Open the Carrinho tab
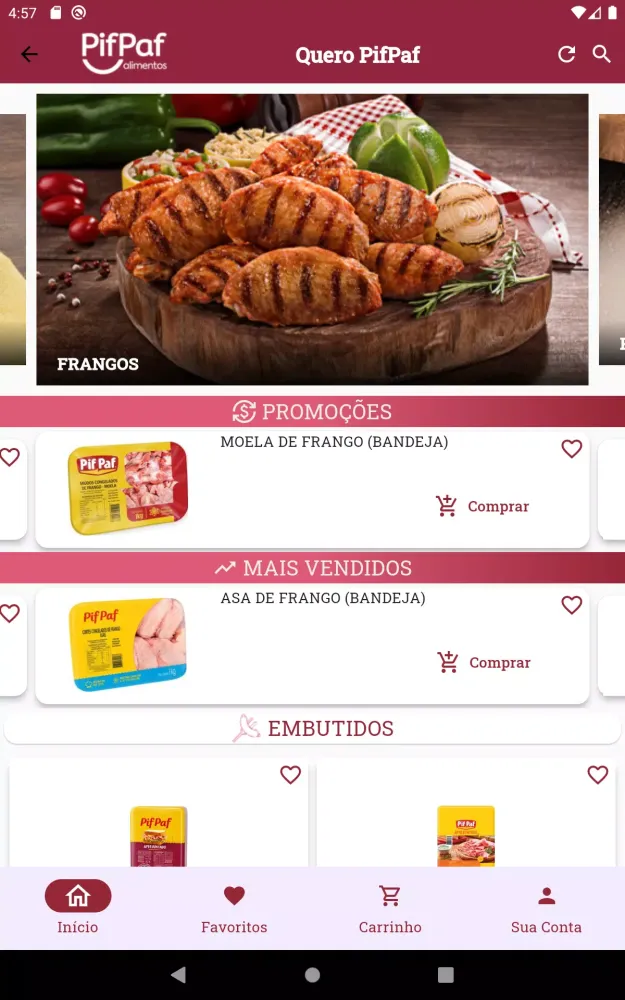 click(390, 908)
